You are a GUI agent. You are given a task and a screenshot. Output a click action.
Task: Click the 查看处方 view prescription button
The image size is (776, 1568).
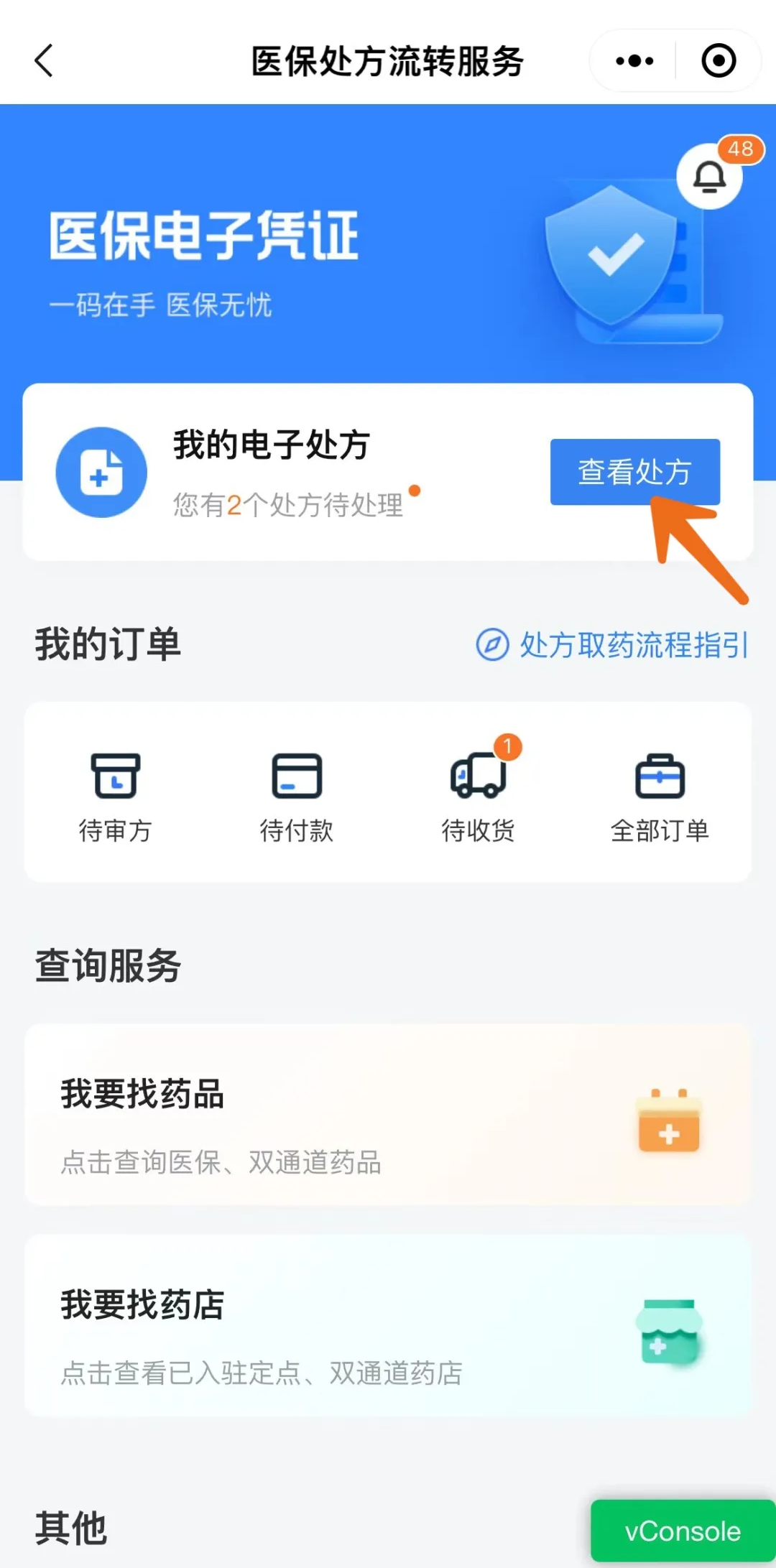[x=634, y=472]
